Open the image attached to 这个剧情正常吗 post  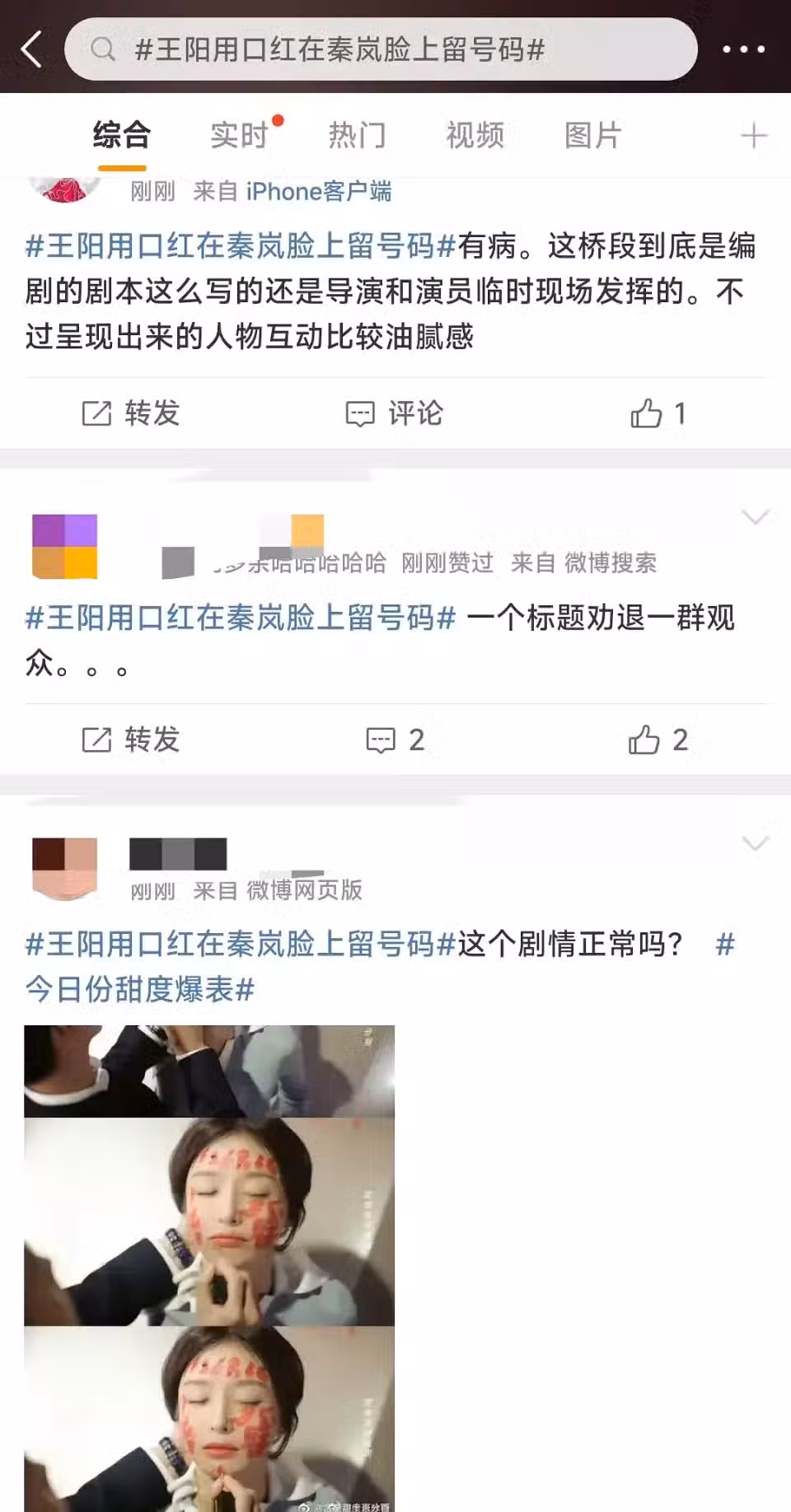209,1268
